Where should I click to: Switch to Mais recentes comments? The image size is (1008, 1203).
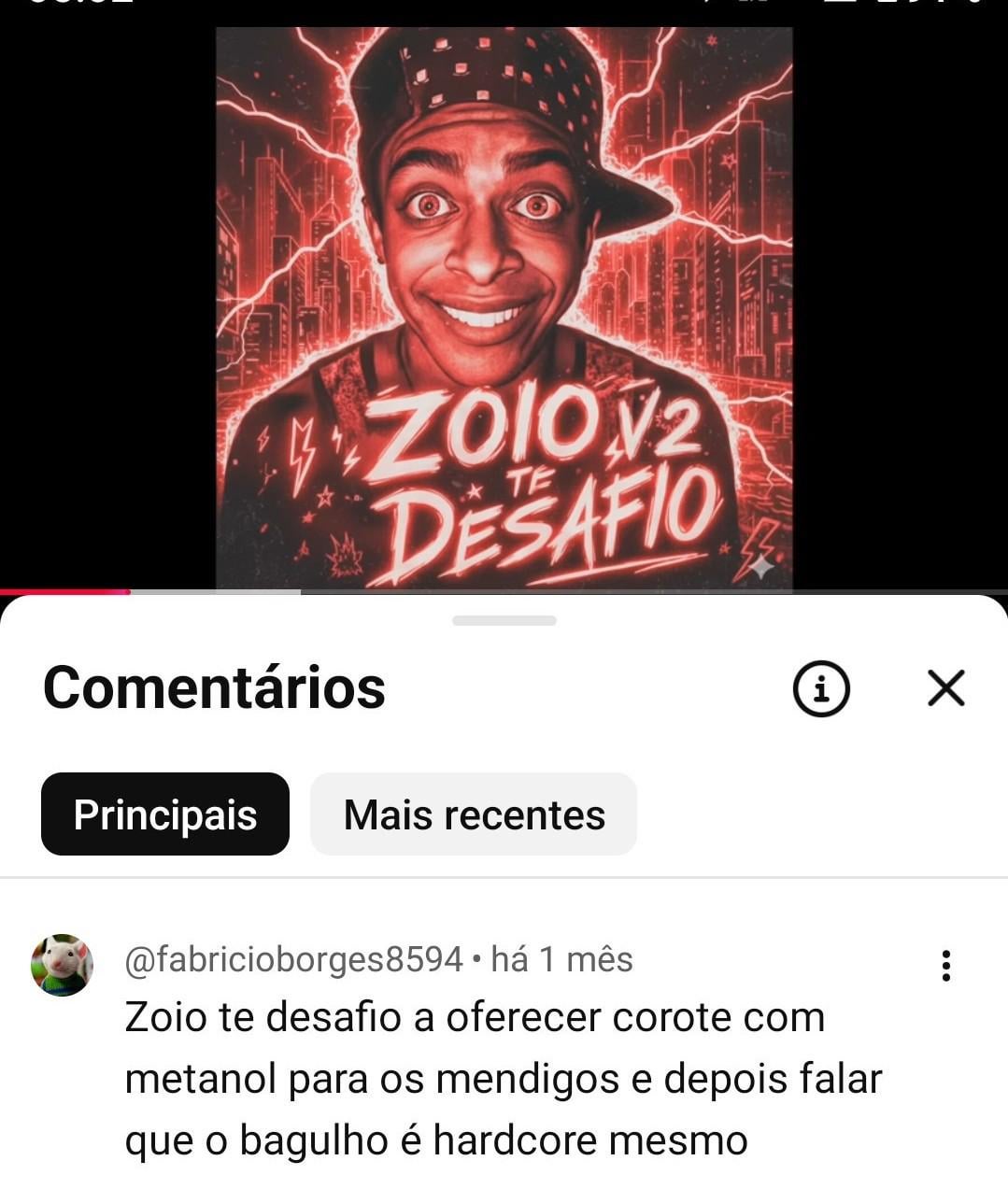point(474,814)
